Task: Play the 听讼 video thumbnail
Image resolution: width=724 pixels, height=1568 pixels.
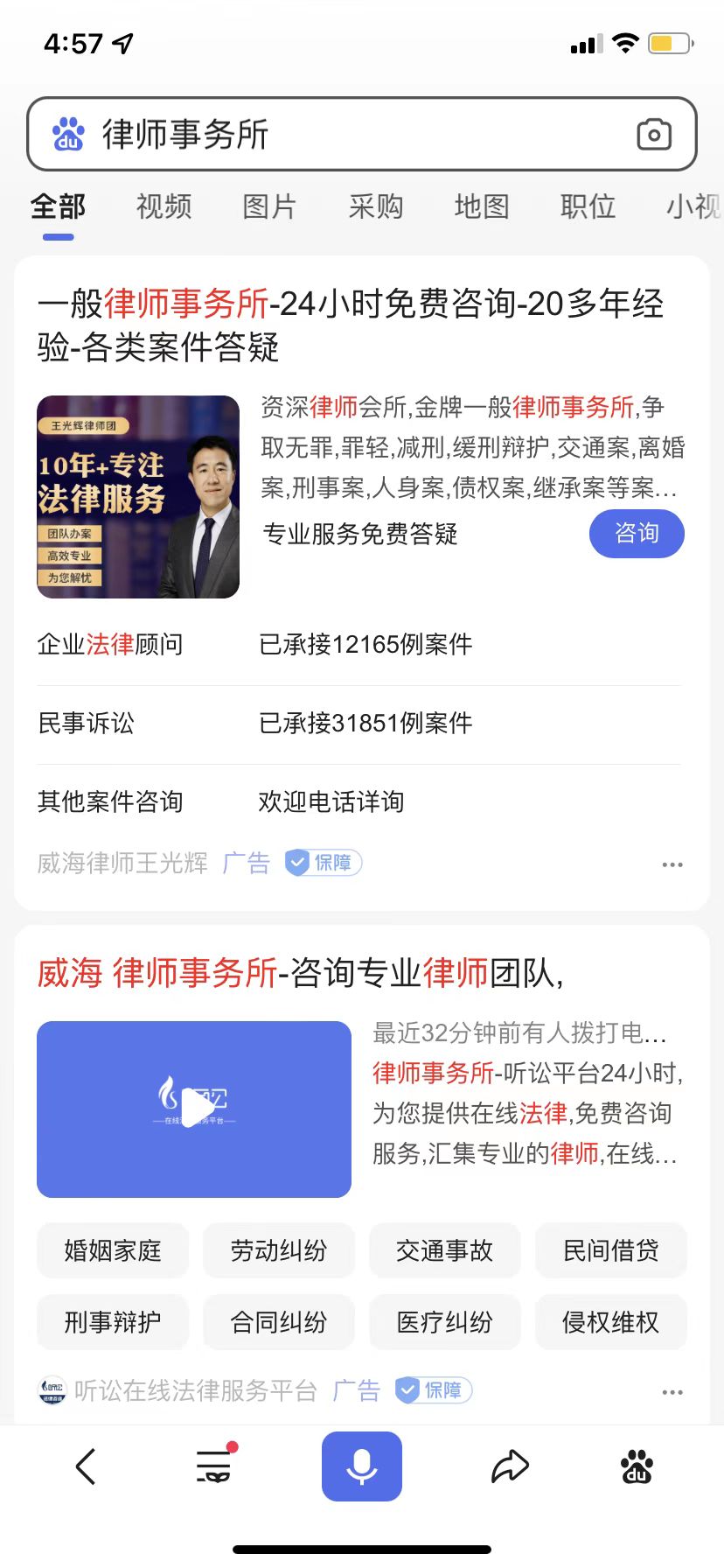Action: coord(194,1109)
